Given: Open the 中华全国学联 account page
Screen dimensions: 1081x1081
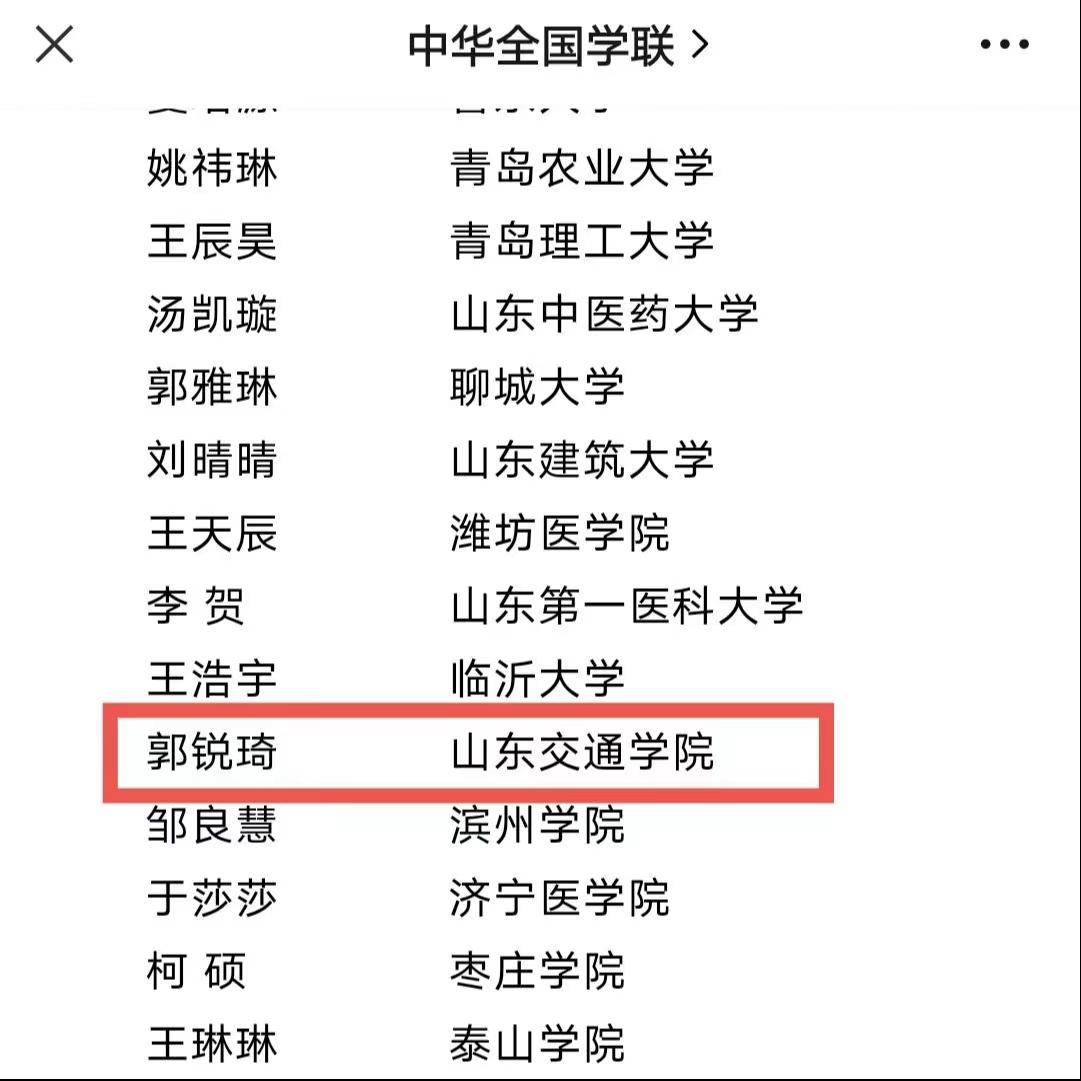Looking at the screenshot, I should coord(557,46).
